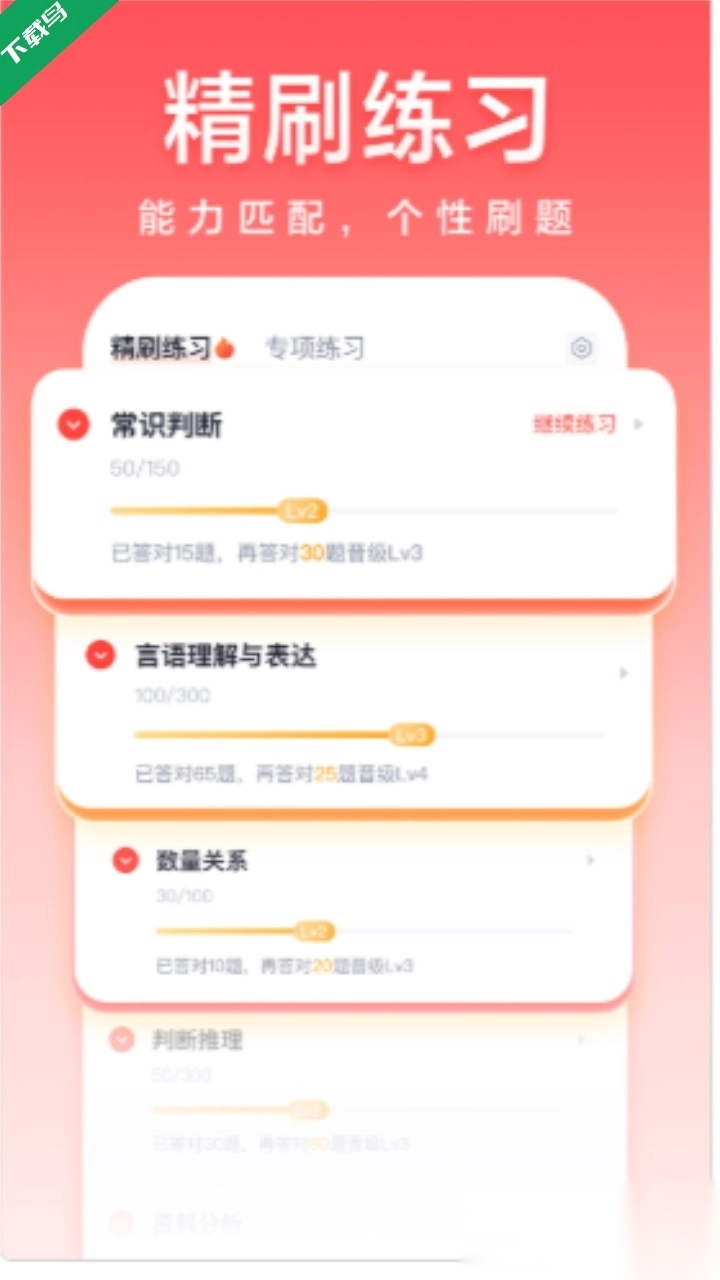Switch to the 精刷练习 tab
The image size is (720, 1280).
160,346
